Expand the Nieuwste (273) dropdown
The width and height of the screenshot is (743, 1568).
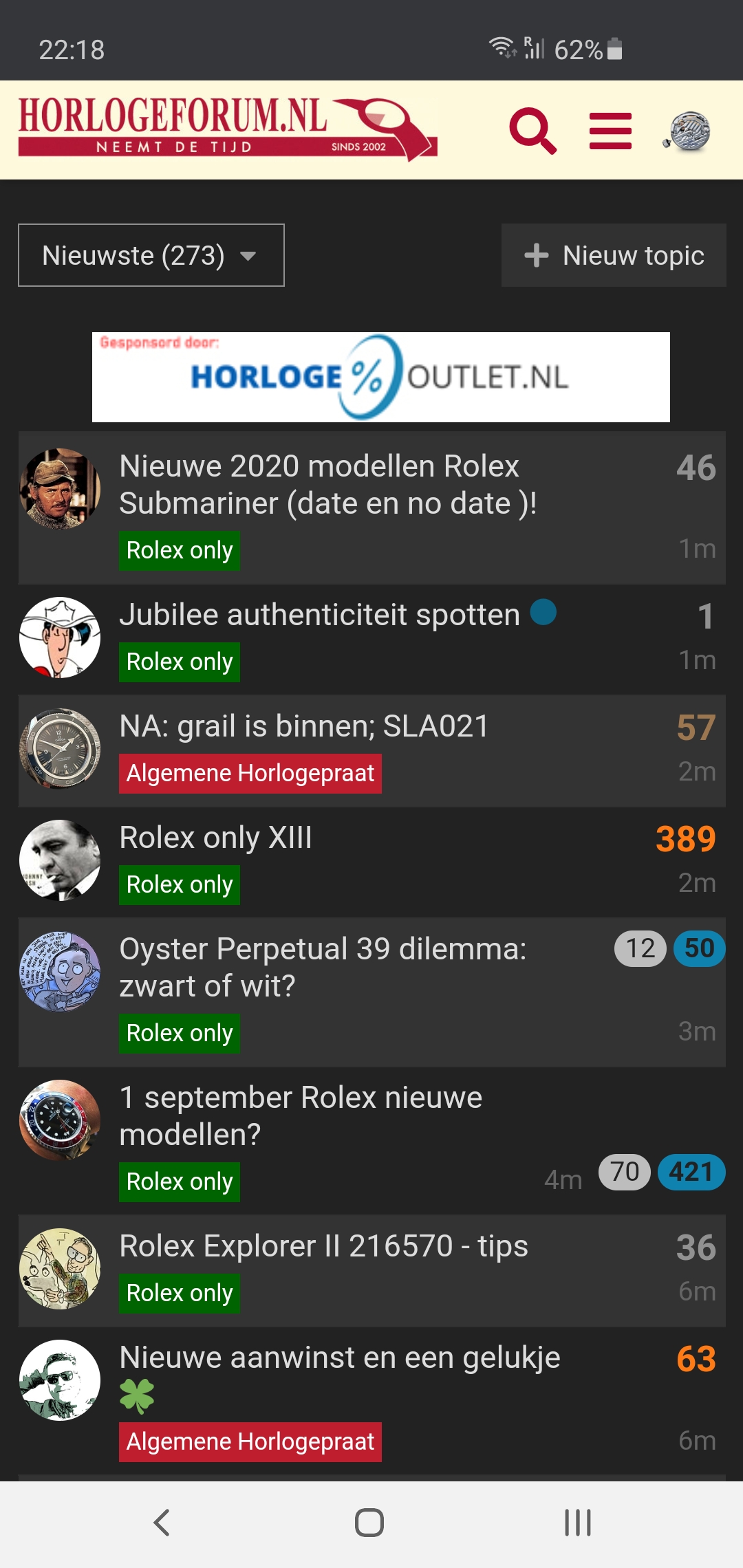tap(151, 255)
